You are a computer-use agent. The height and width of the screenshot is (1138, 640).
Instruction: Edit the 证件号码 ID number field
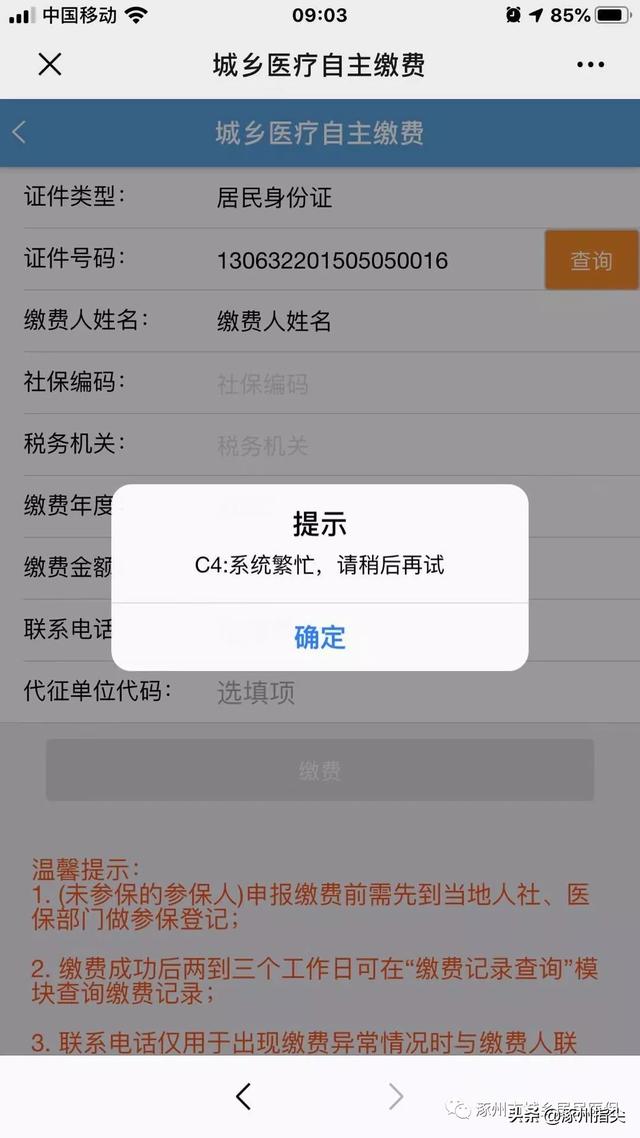click(x=332, y=261)
